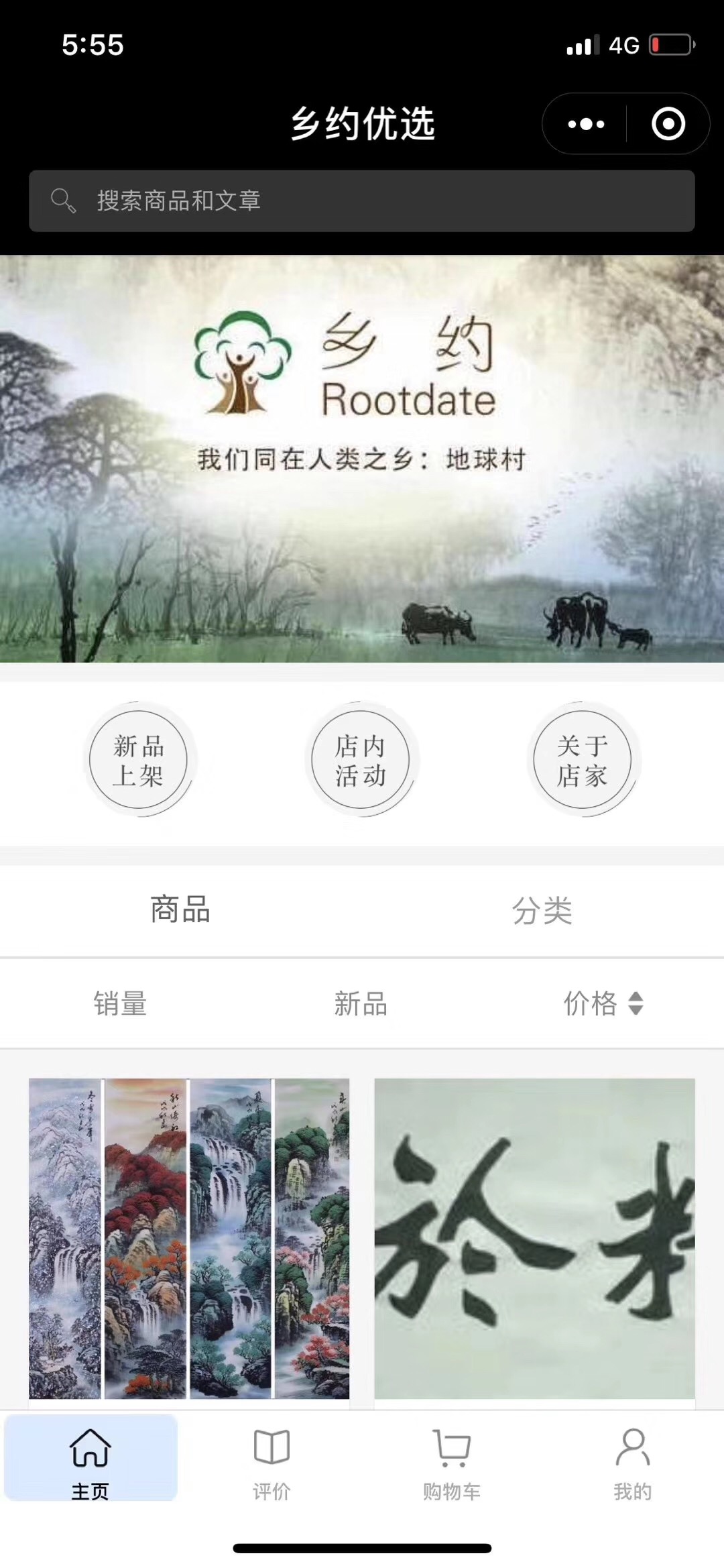This screenshot has width=724, height=1568.
Task: Sort products by 新品
Action: (x=361, y=1004)
